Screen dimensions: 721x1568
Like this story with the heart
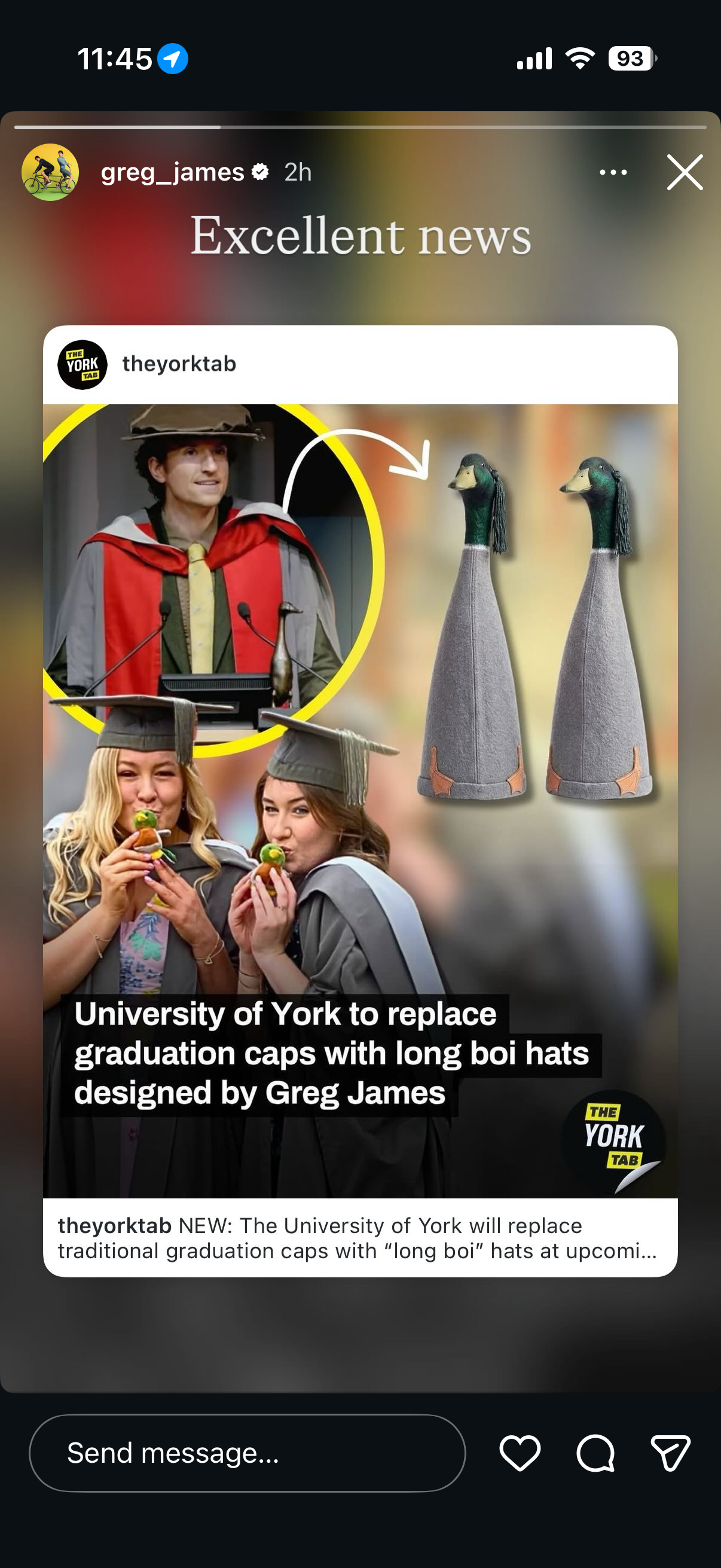[520, 1453]
